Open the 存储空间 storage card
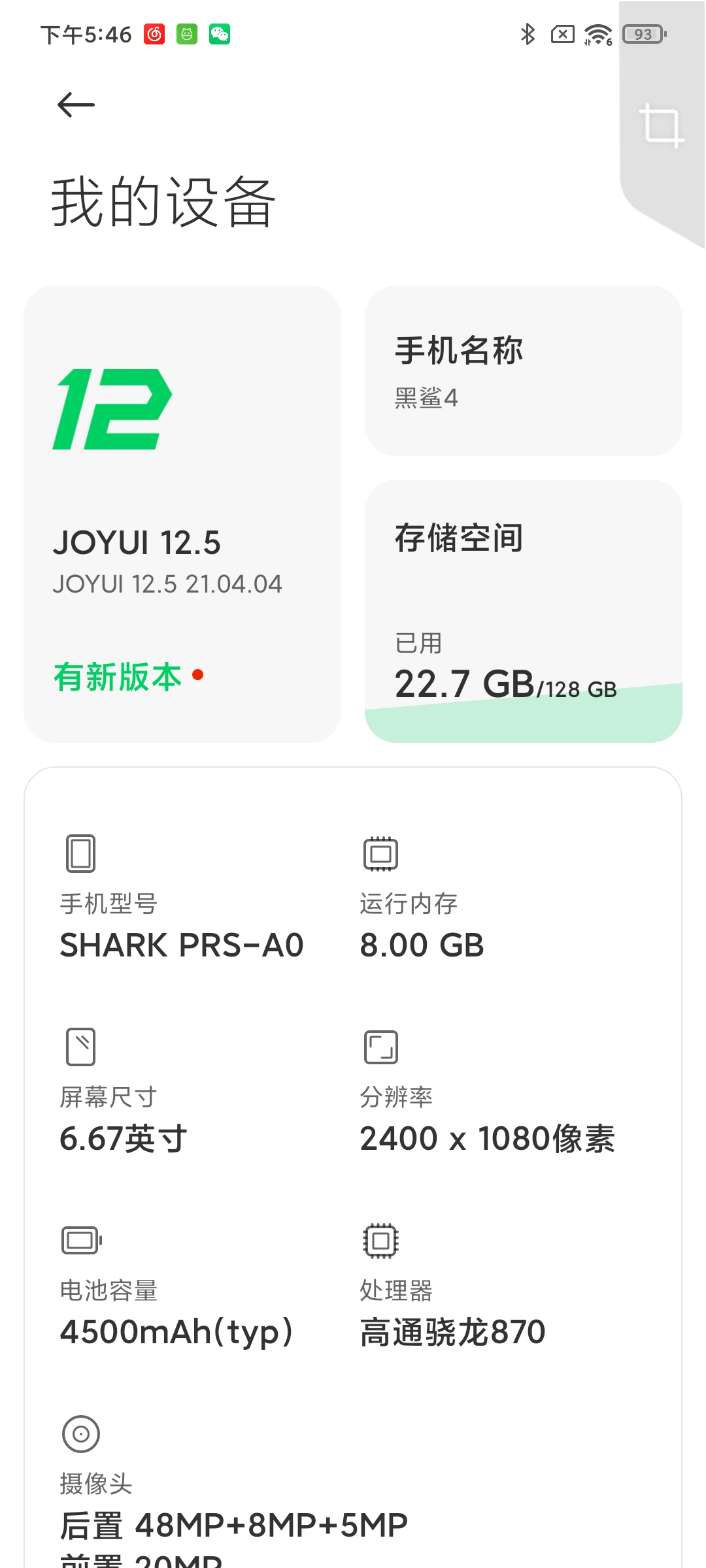This screenshot has width=706, height=1568. pos(524,611)
